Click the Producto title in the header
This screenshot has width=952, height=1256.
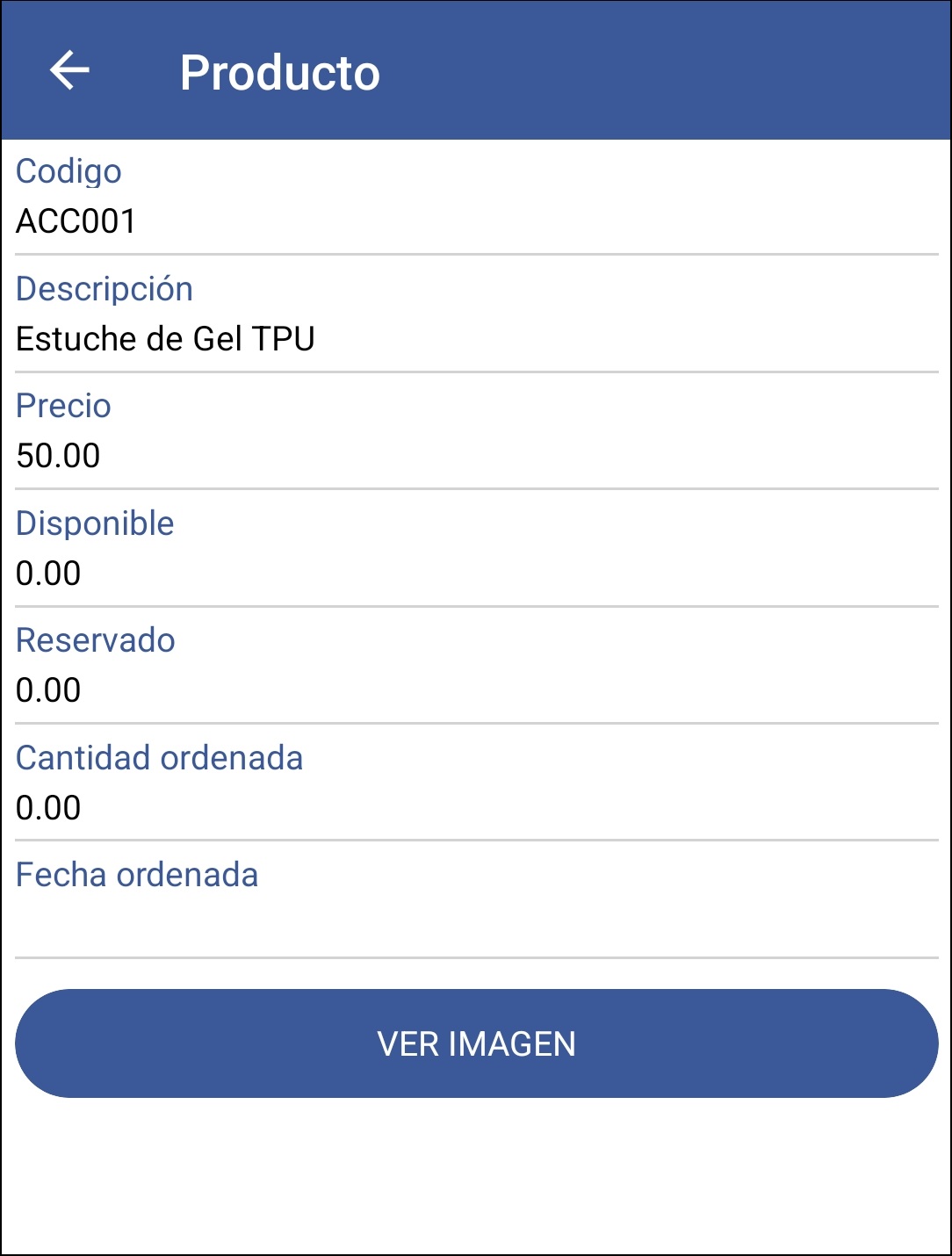pos(279,72)
